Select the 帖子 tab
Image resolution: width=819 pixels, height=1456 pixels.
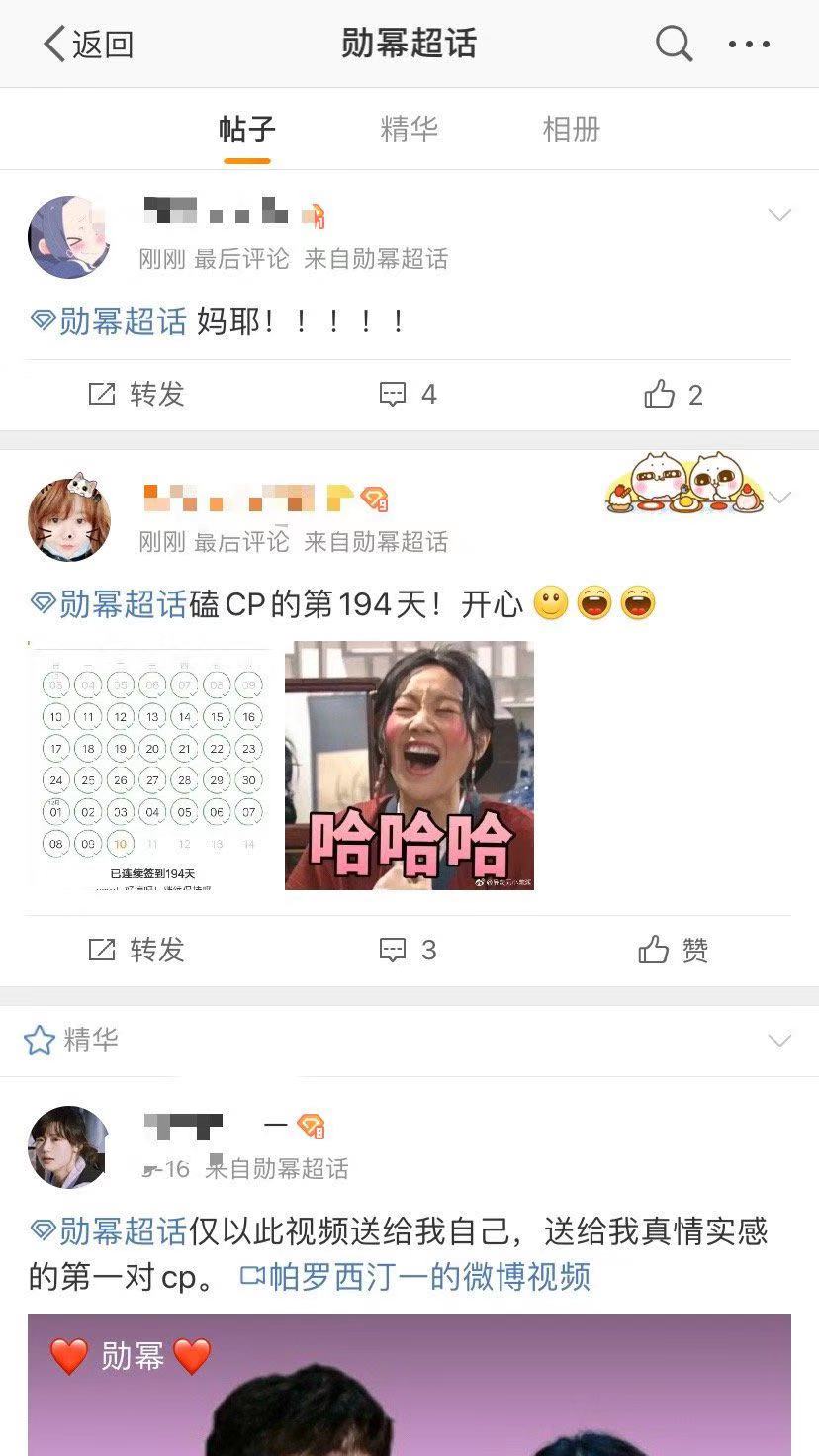pos(246,130)
